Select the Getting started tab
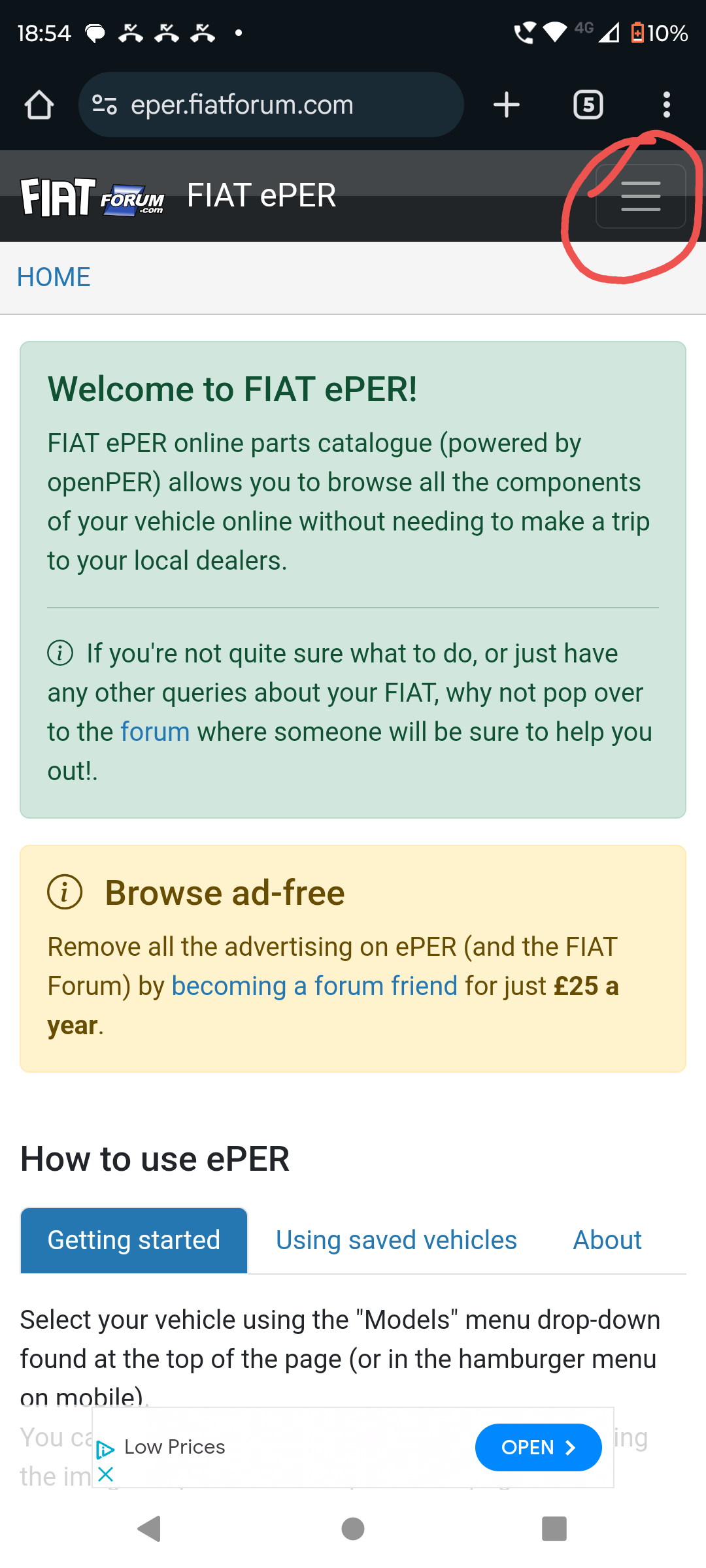This screenshot has width=706, height=1568. coord(134,1240)
